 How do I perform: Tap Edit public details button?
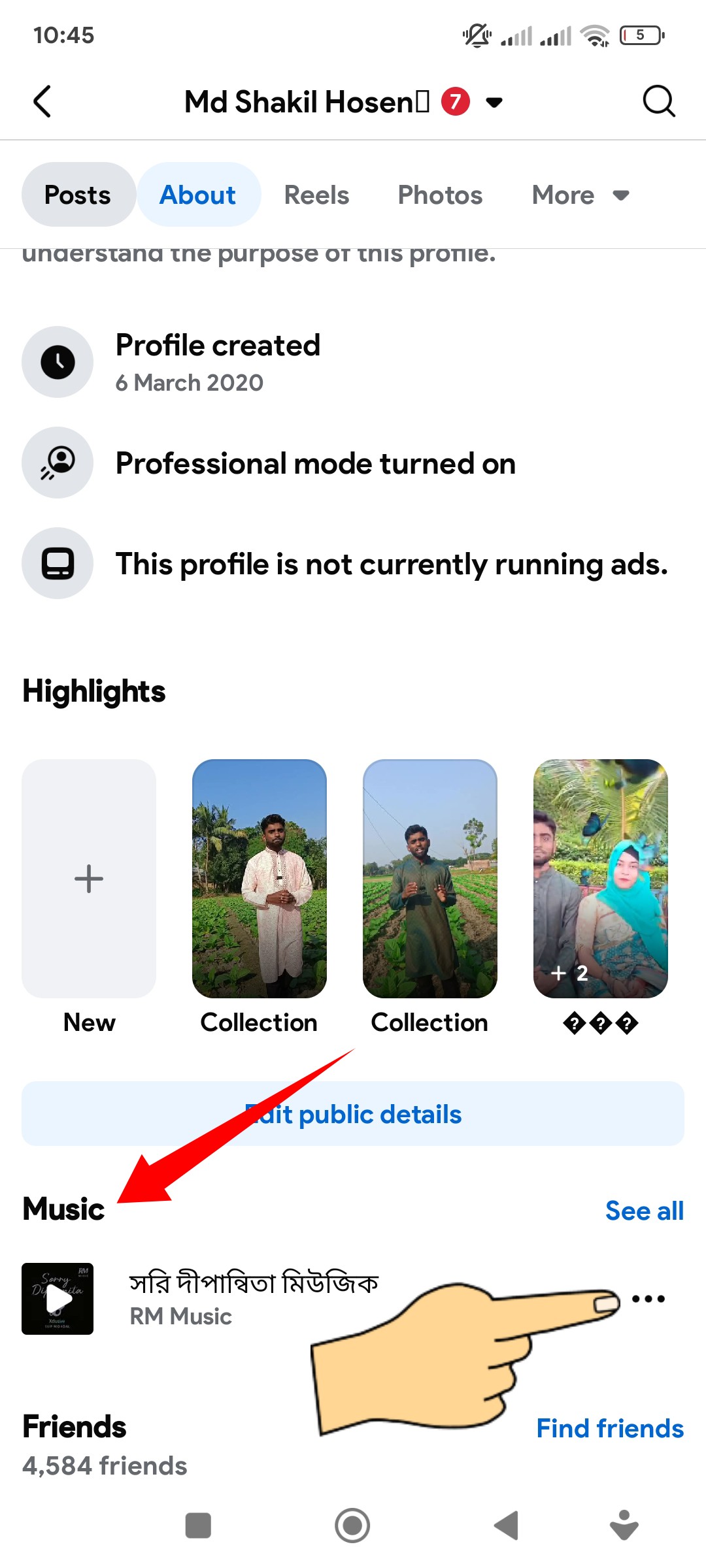pos(353,1113)
